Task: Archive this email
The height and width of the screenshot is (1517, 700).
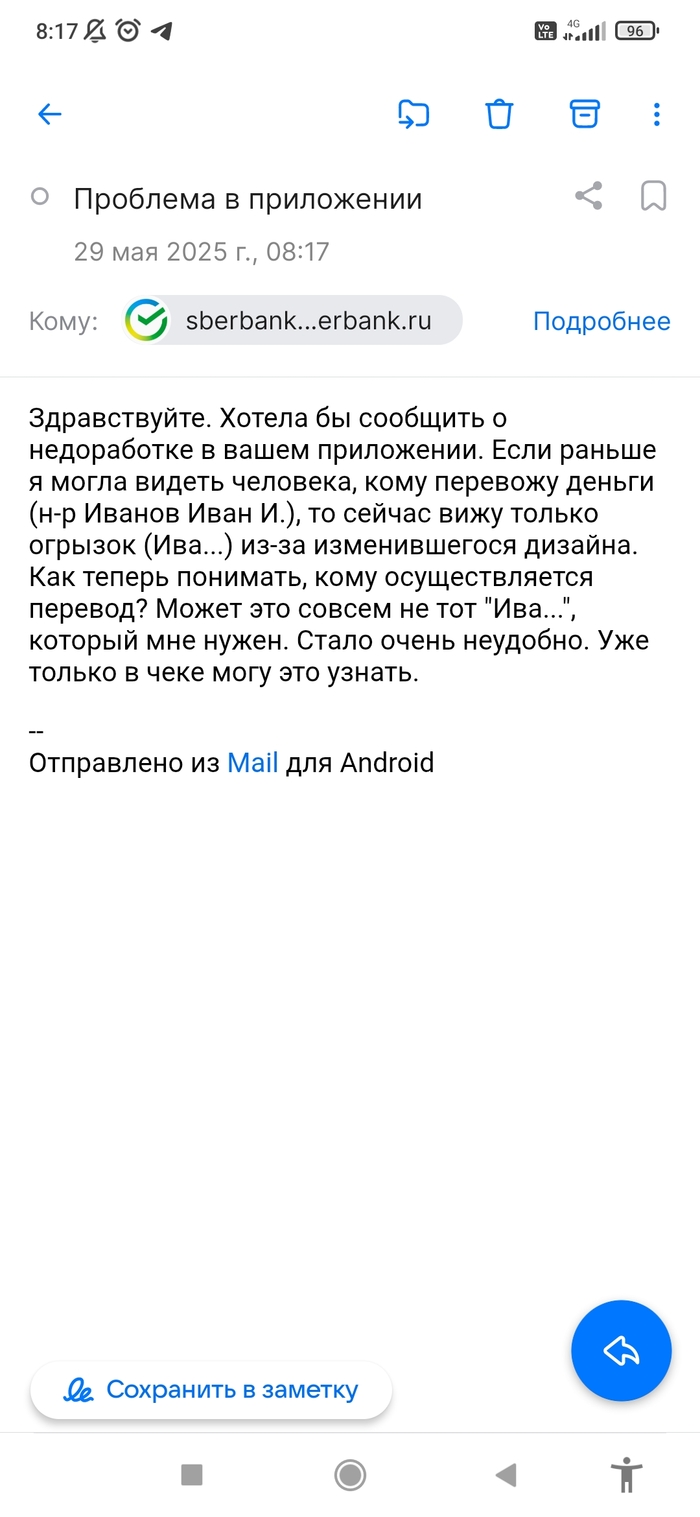Action: pos(585,113)
